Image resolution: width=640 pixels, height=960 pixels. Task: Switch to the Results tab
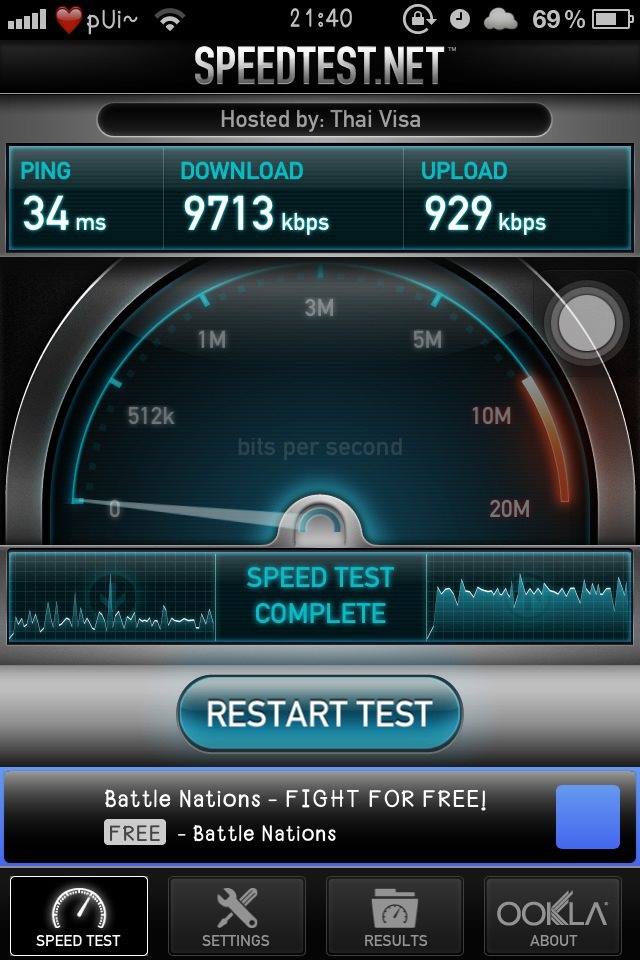(x=395, y=915)
